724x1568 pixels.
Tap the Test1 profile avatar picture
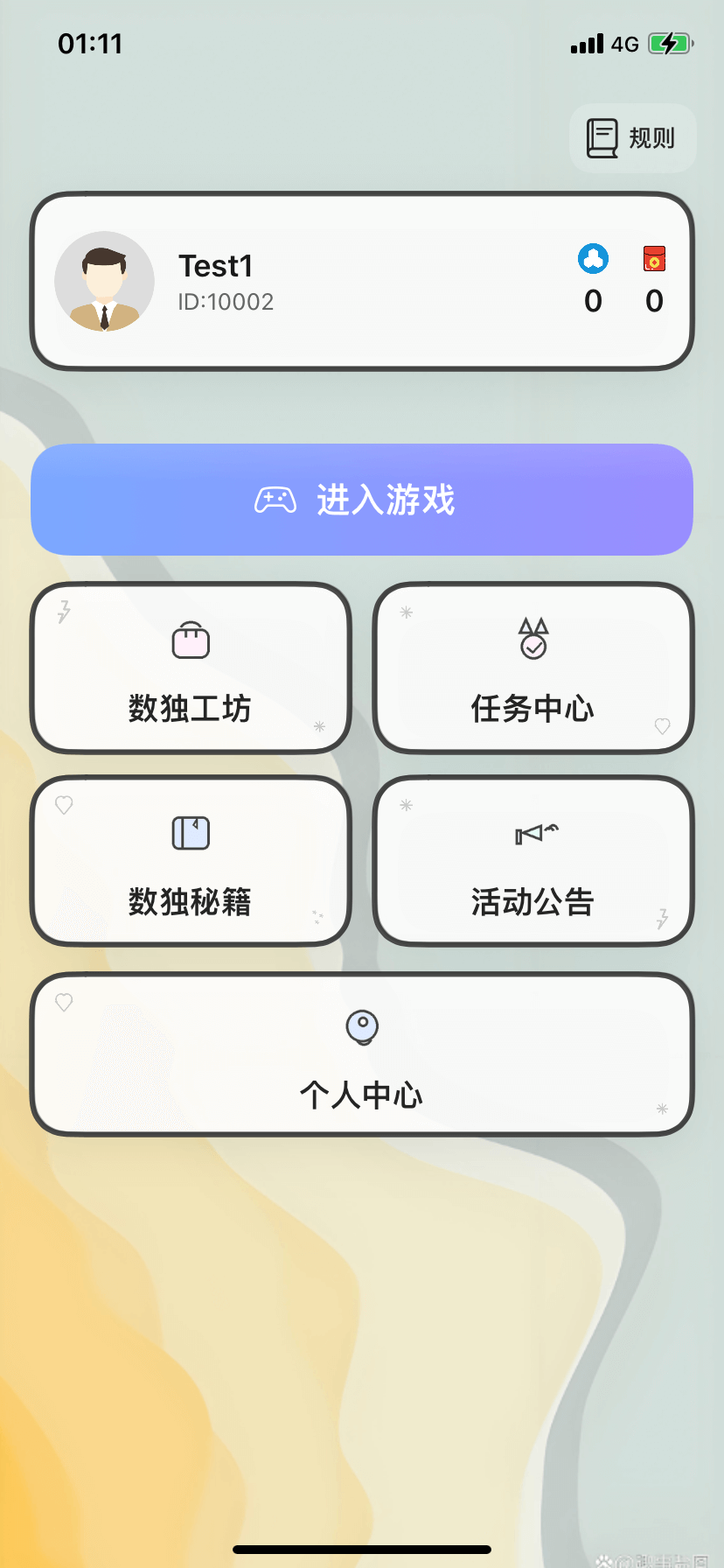click(104, 281)
